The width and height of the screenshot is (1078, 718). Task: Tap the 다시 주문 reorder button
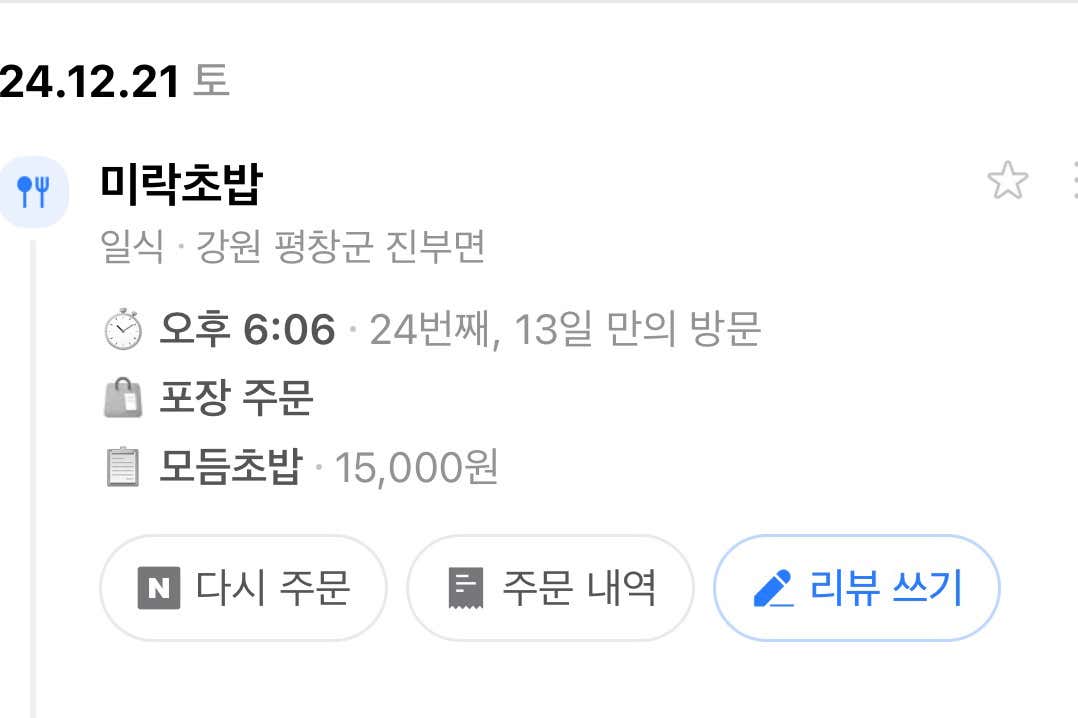tap(243, 588)
